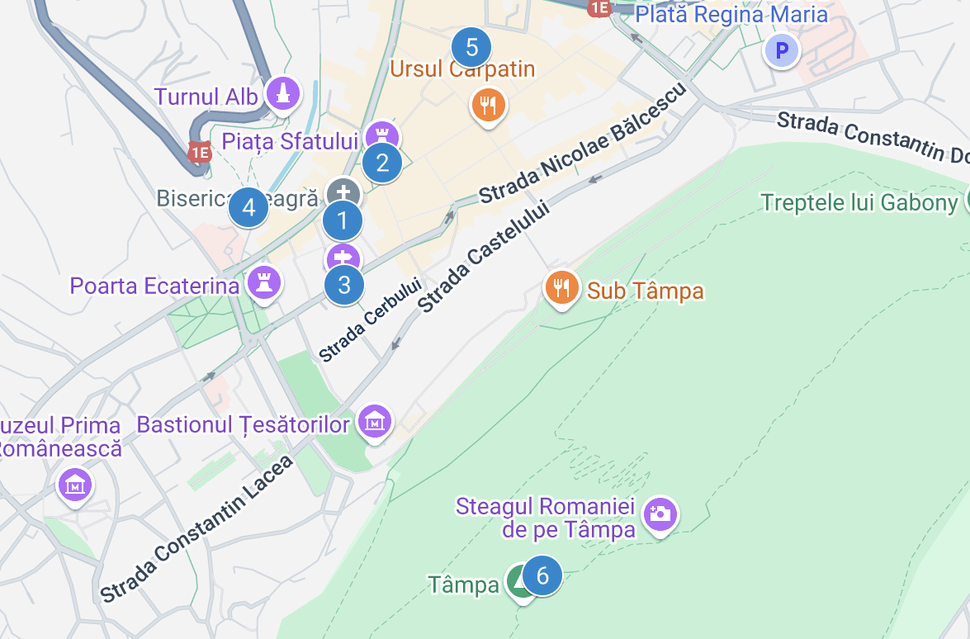Tap numbered marker 1 on the map
This screenshot has height=639, width=970.
tap(342, 221)
